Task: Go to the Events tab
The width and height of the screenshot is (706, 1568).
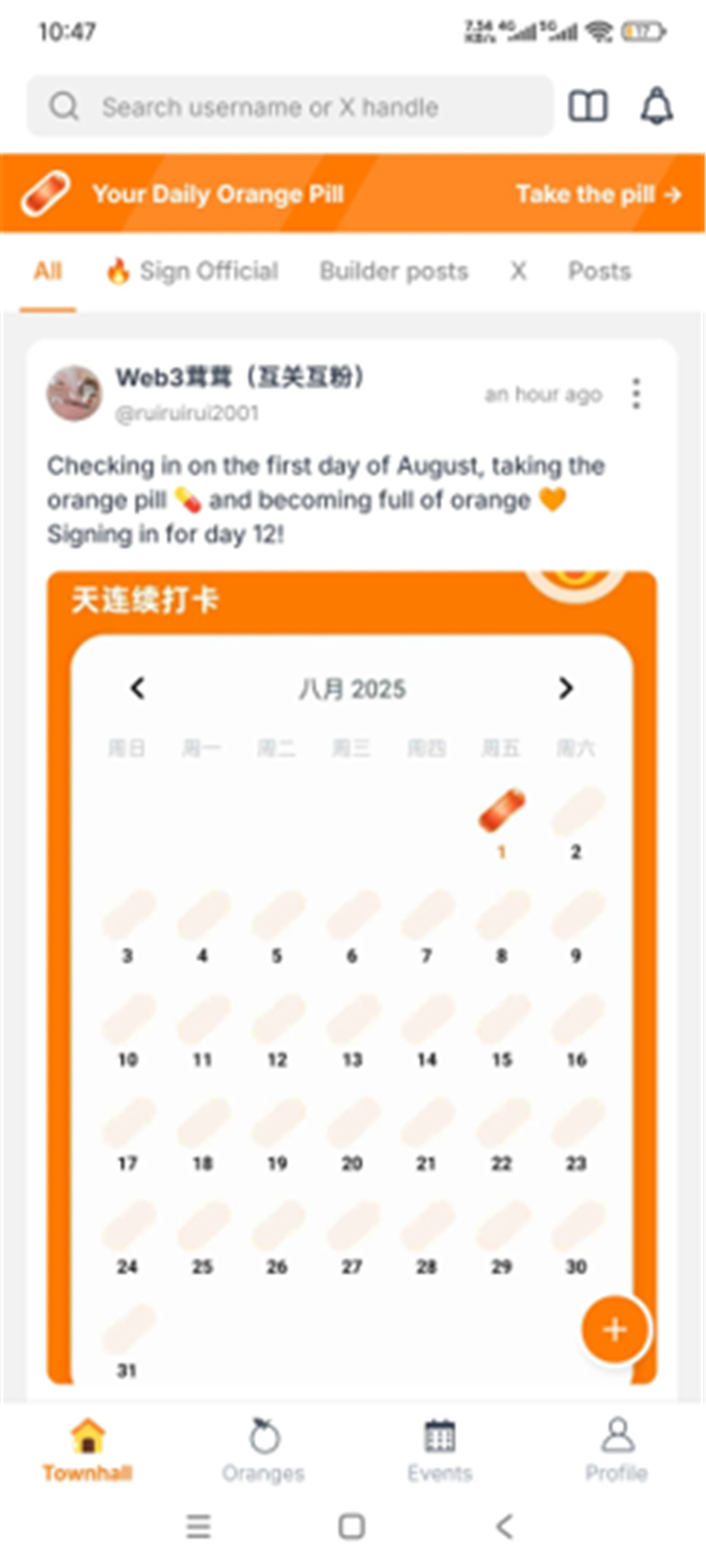Action: (440, 1450)
